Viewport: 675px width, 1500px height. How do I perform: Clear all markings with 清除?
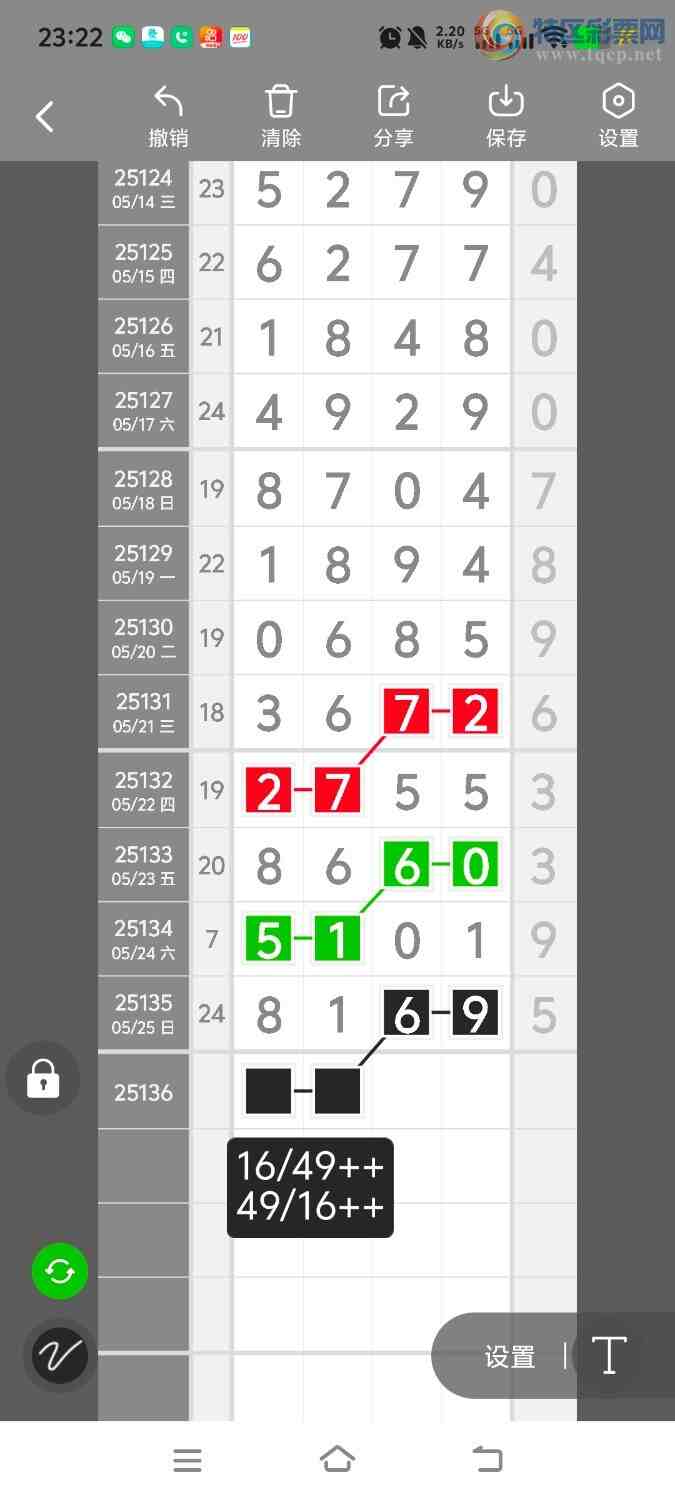[281, 117]
